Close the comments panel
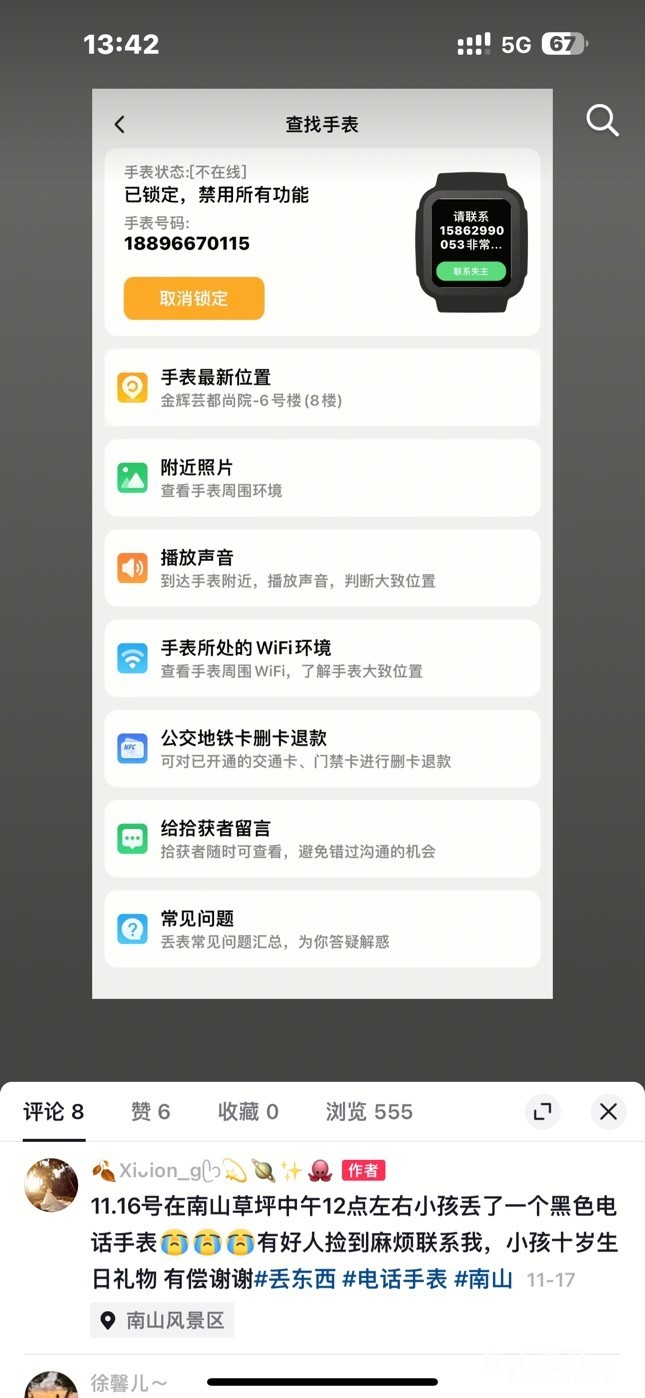The width and height of the screenshot is (645, 1398). 608,1112
